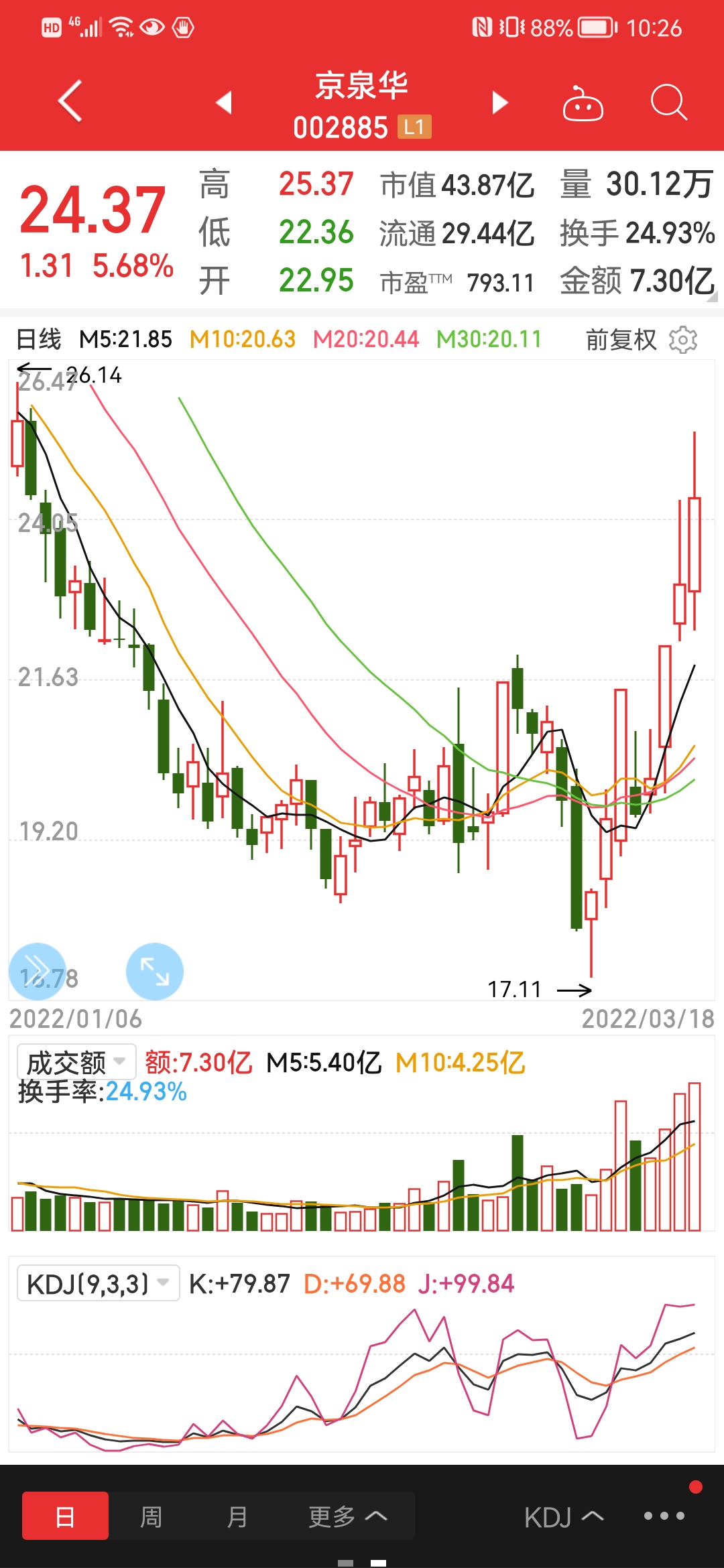Open stock search
Image resolution: width=724 pixels, height=1568 pixels.
[x=669, y=103]
